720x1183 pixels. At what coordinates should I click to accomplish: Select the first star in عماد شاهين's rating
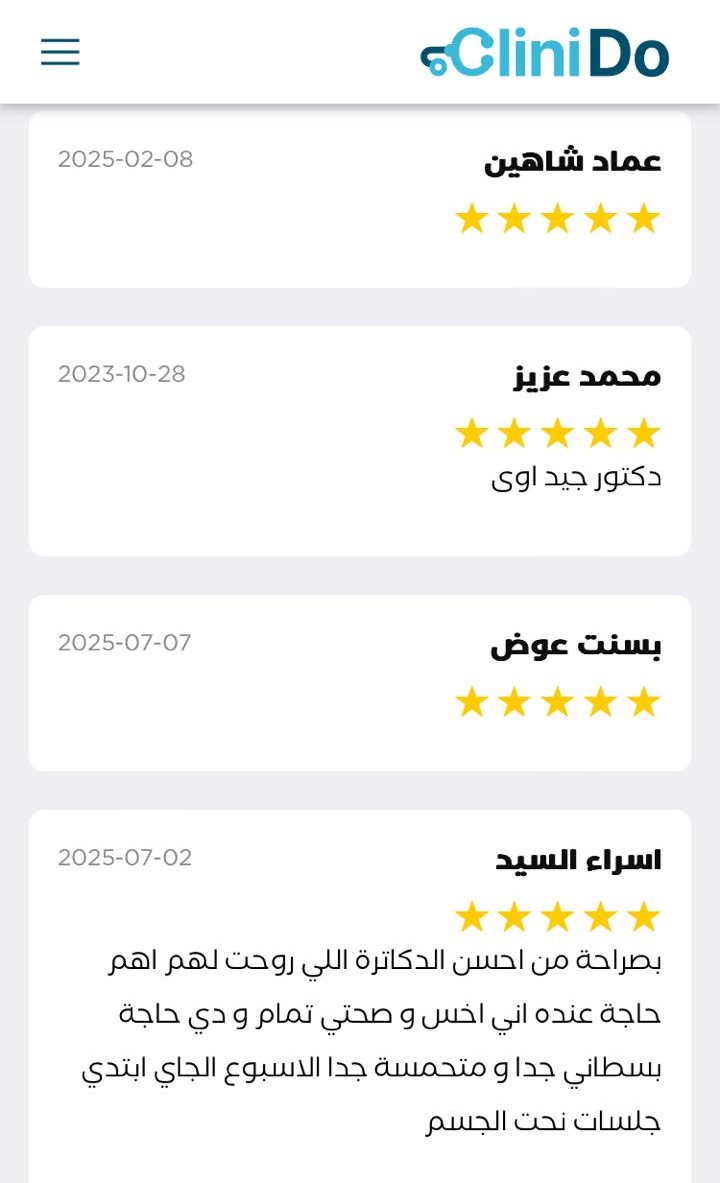click(471, 219)
